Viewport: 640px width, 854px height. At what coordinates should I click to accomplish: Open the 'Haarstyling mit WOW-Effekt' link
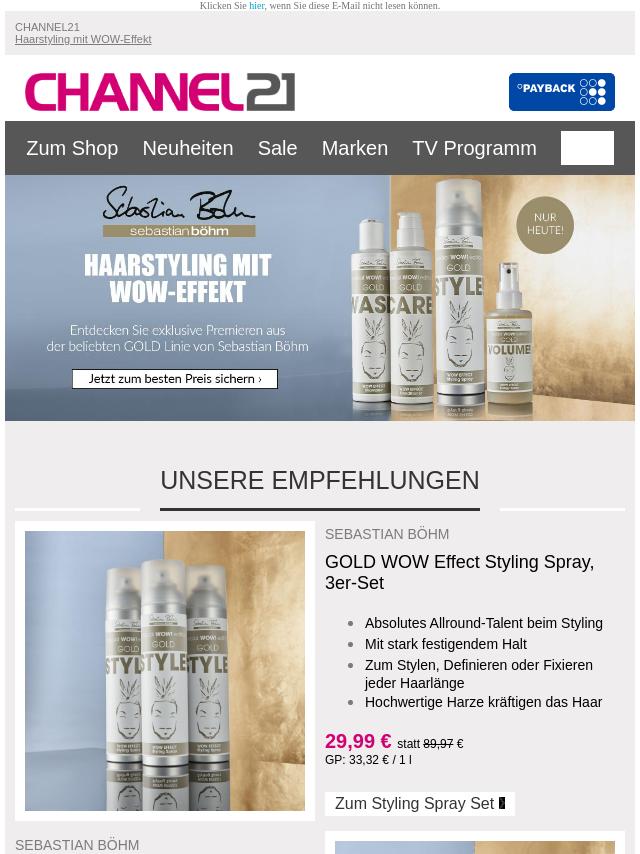pyautogui.click(x=83, y=40)
